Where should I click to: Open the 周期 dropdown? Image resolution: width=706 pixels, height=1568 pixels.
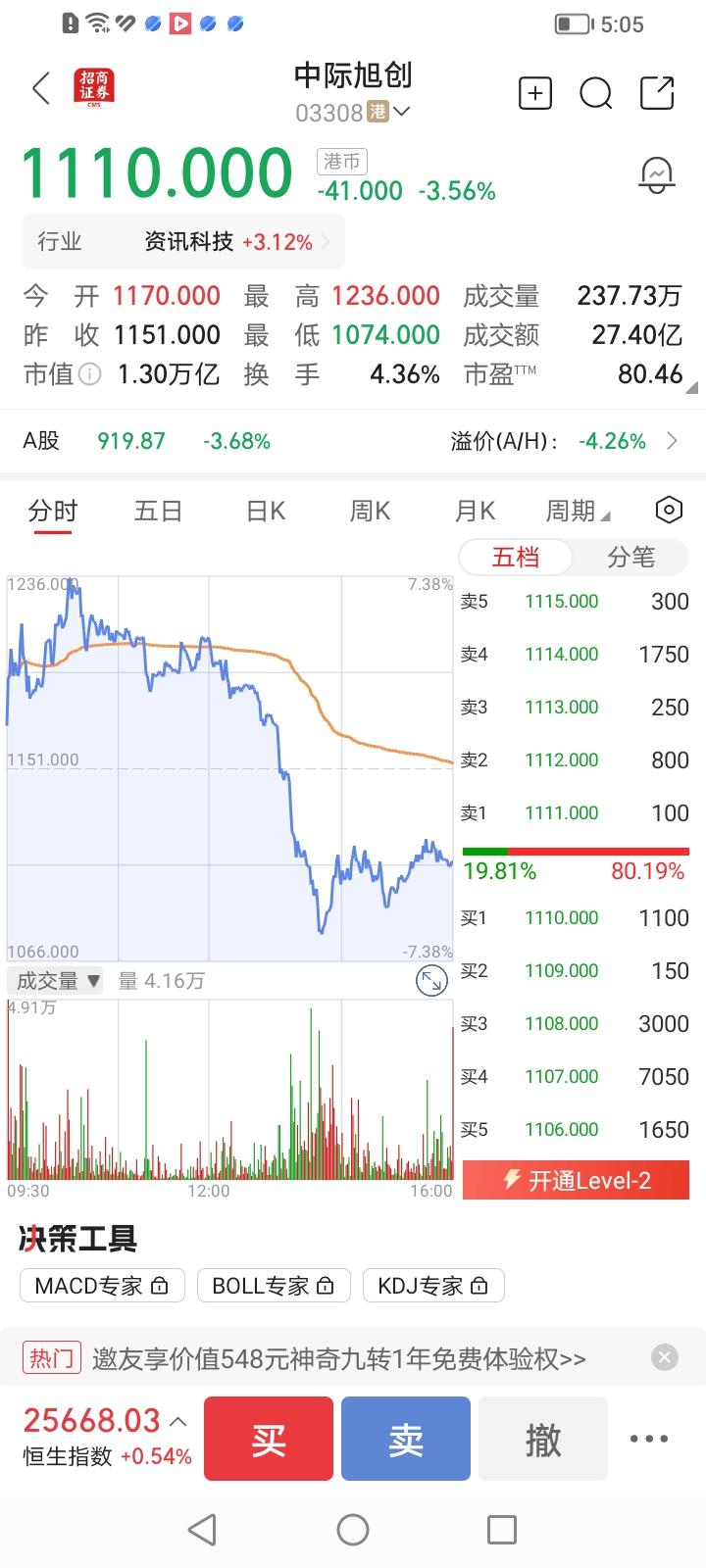[x=578, y=511]
